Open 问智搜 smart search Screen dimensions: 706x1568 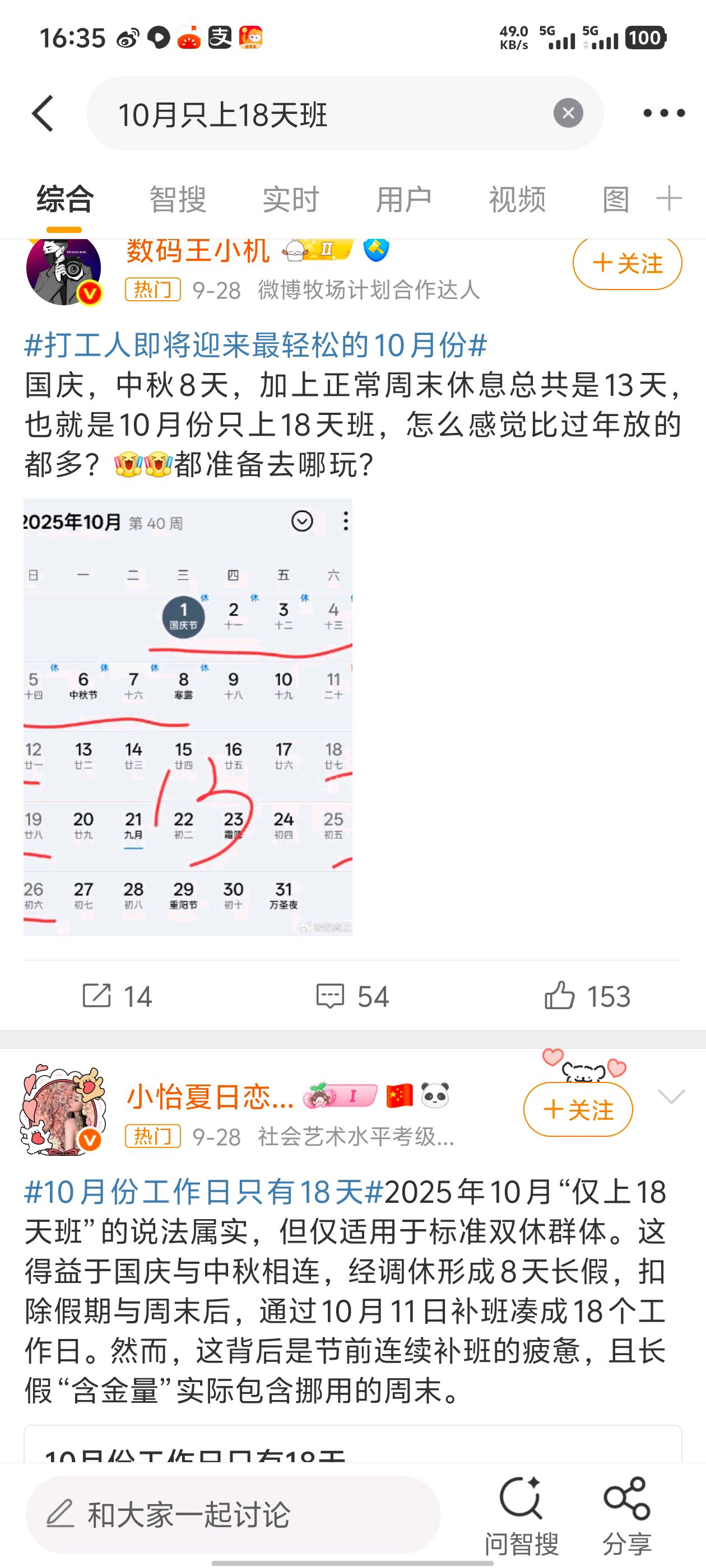(522, 1514)
